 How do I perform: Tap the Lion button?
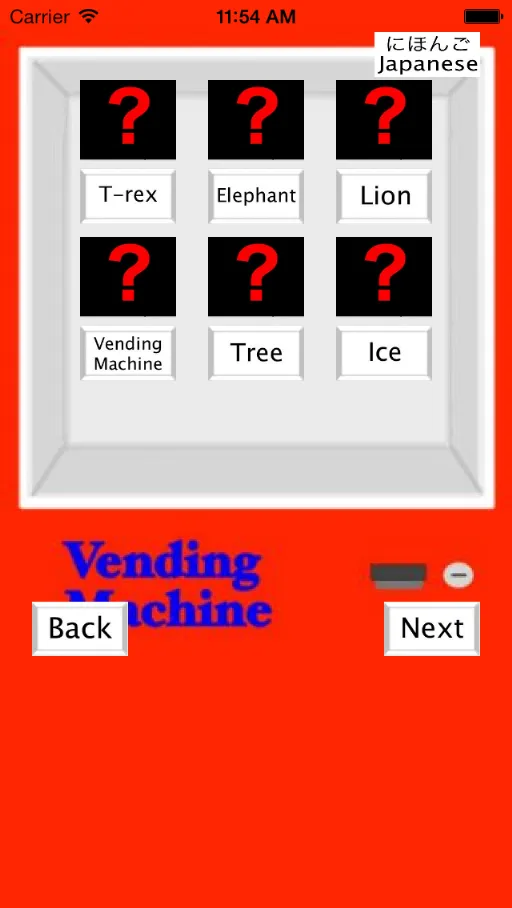coord(384,196)
